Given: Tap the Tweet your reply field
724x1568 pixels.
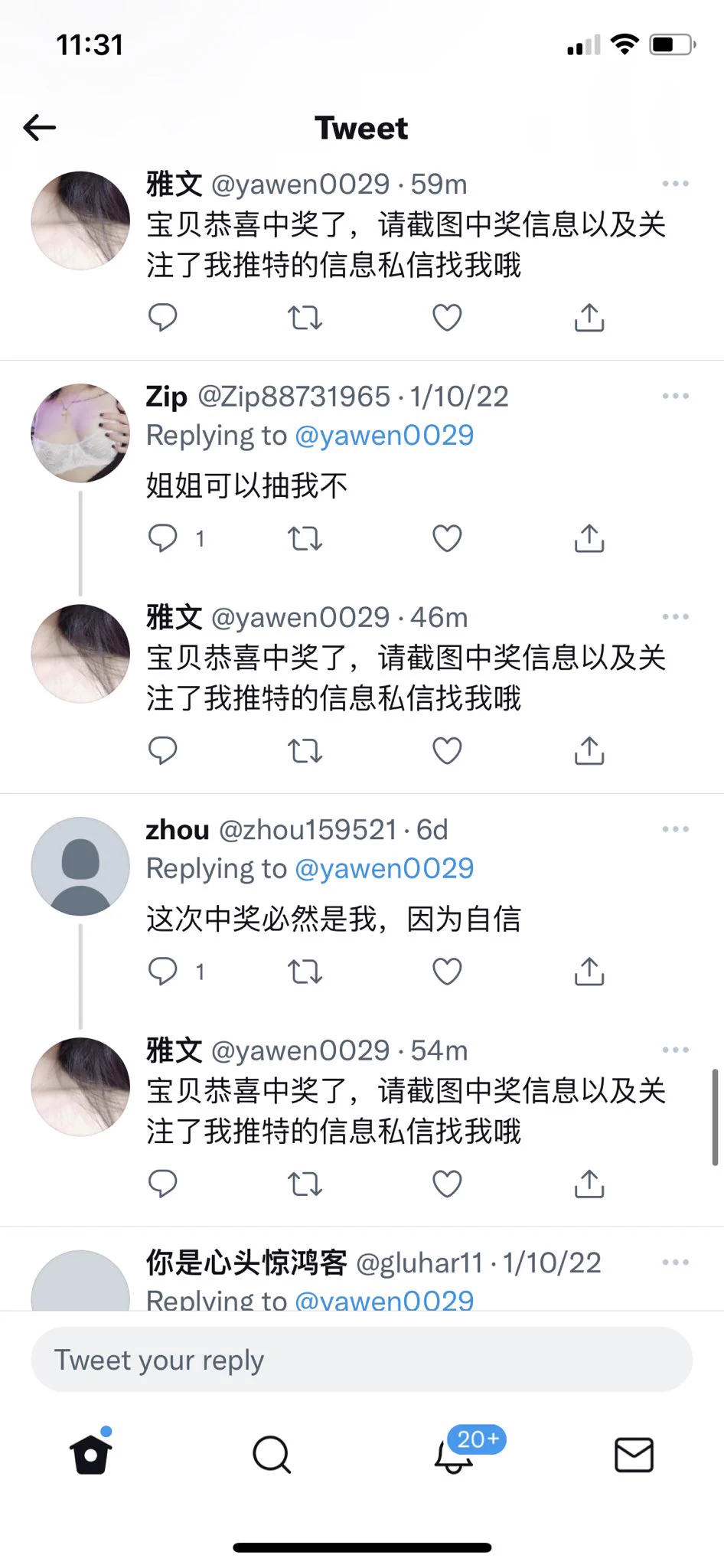Looking at the screenshot, I should click(361, 1360).
